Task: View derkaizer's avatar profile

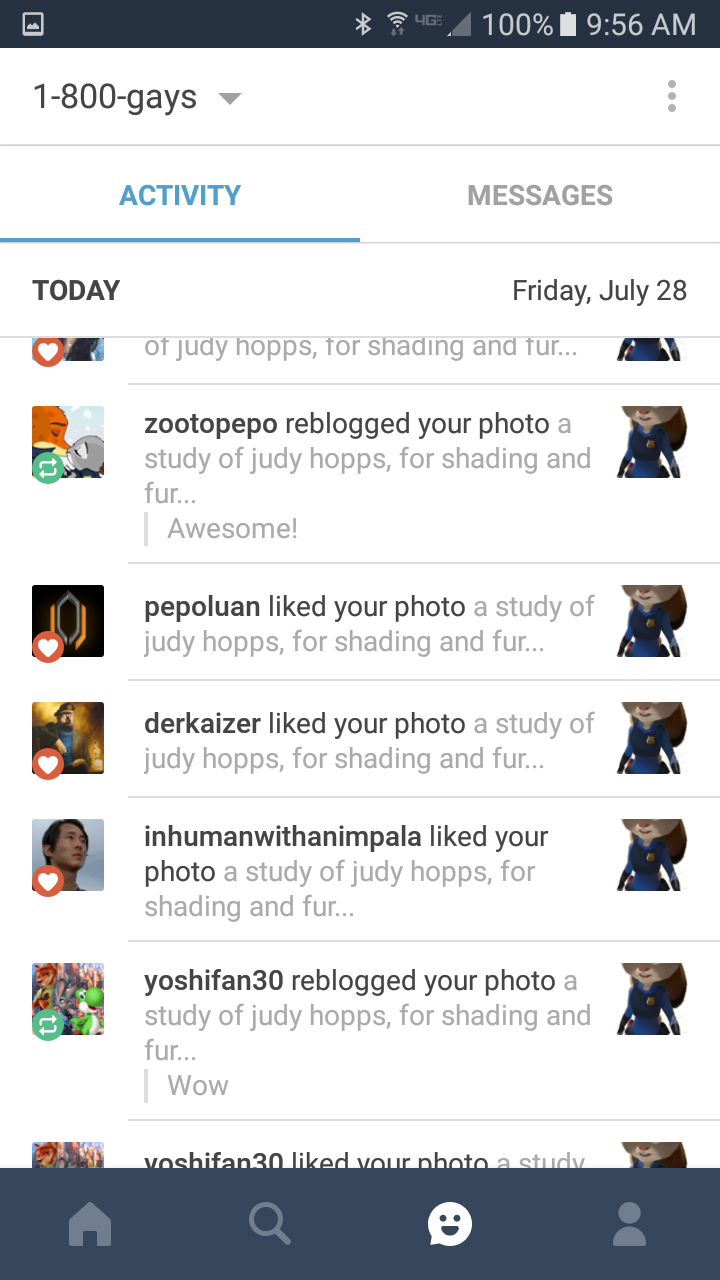Action: [67, 738]
